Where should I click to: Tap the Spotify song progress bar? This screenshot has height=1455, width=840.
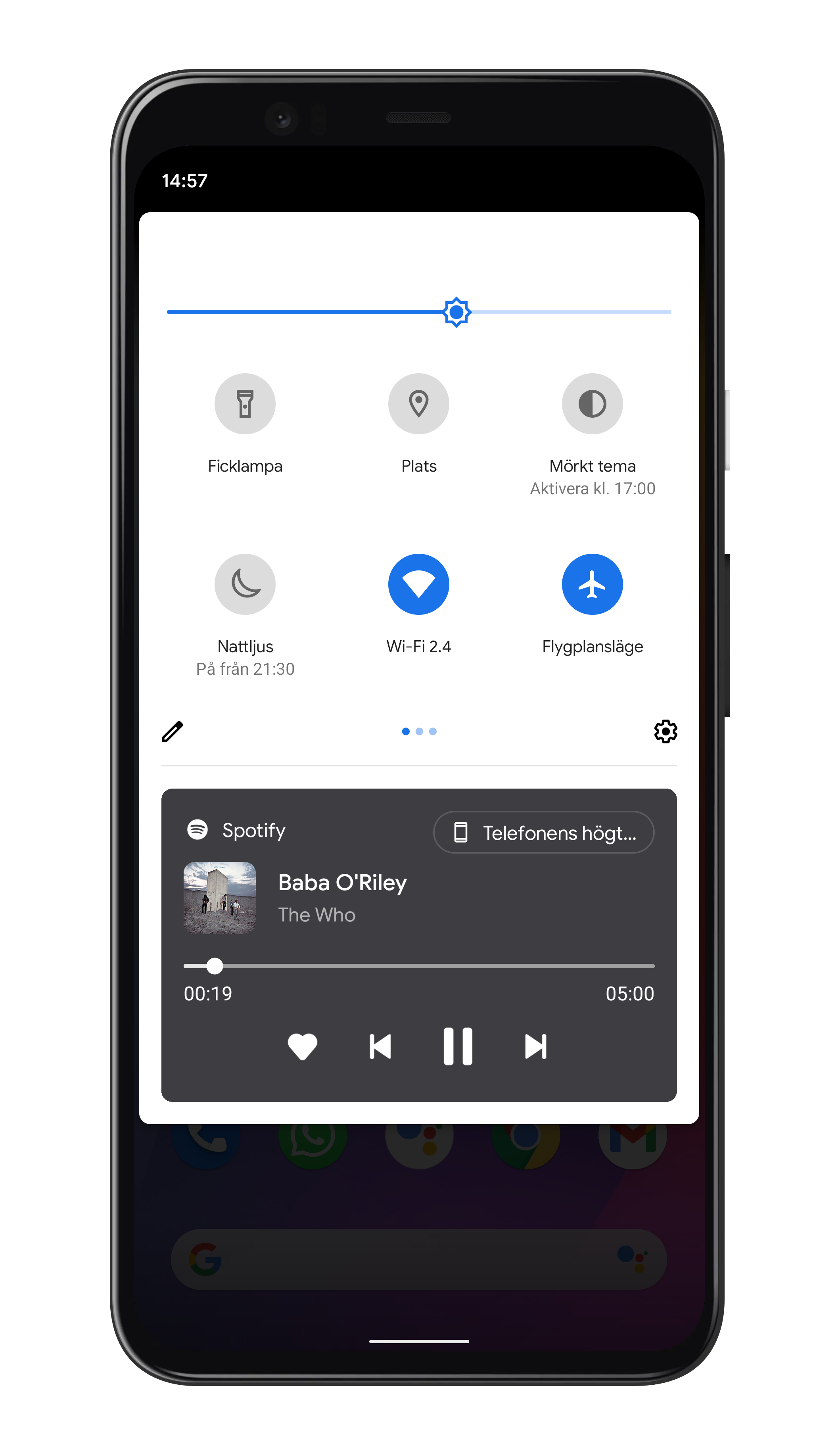pyautogui.click(x=419, y=965)
